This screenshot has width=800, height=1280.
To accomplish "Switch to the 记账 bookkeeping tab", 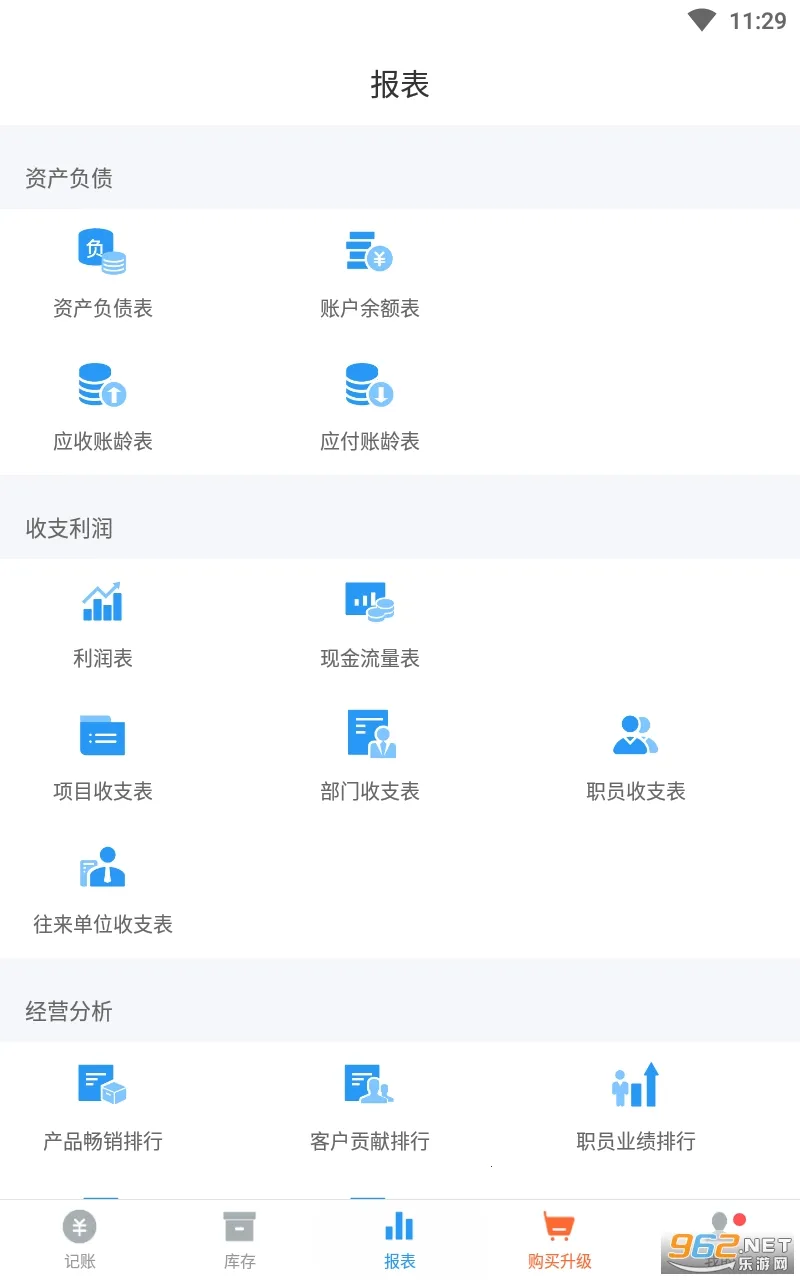I will (80, 1238).
